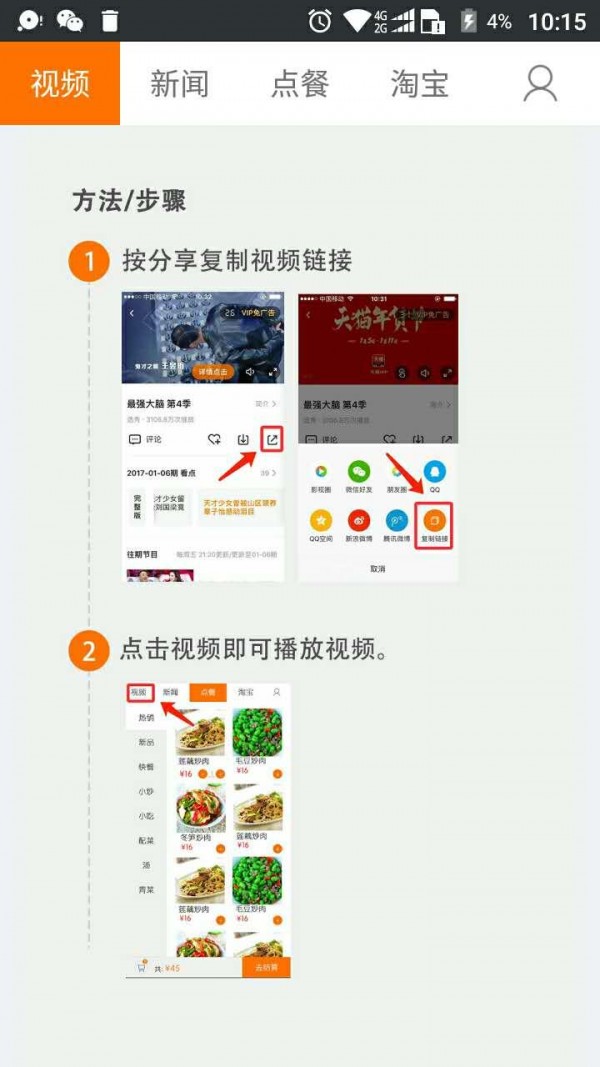Open the user profile icon
This screenshot has height=1067, width=600.
(540, 84)
